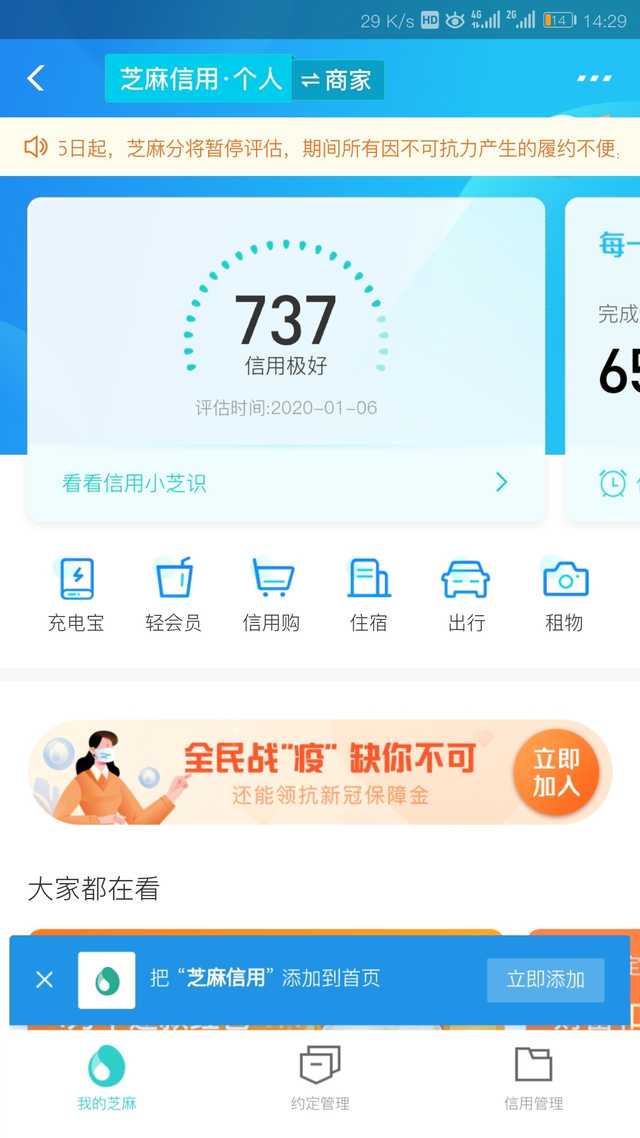Switch to the 商家 (merchant) credit view
Viewport: 640px width, 1138px height.
tap(337, 80)
